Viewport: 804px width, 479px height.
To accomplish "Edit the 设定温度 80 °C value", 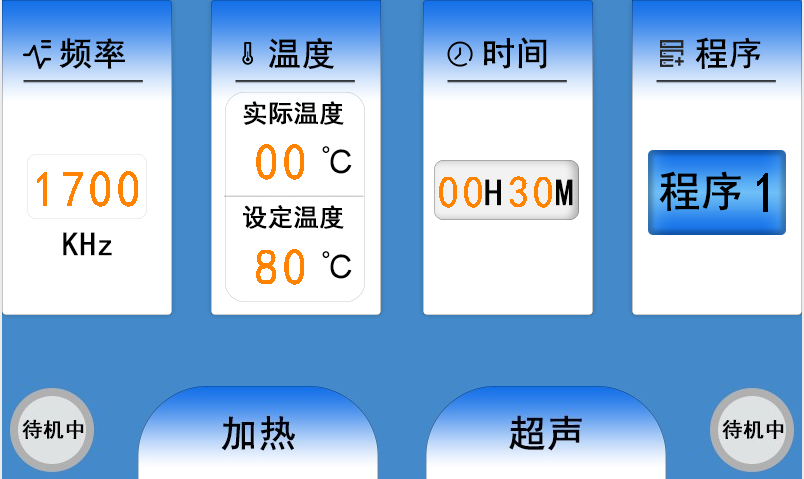I will tap(281, 266).
